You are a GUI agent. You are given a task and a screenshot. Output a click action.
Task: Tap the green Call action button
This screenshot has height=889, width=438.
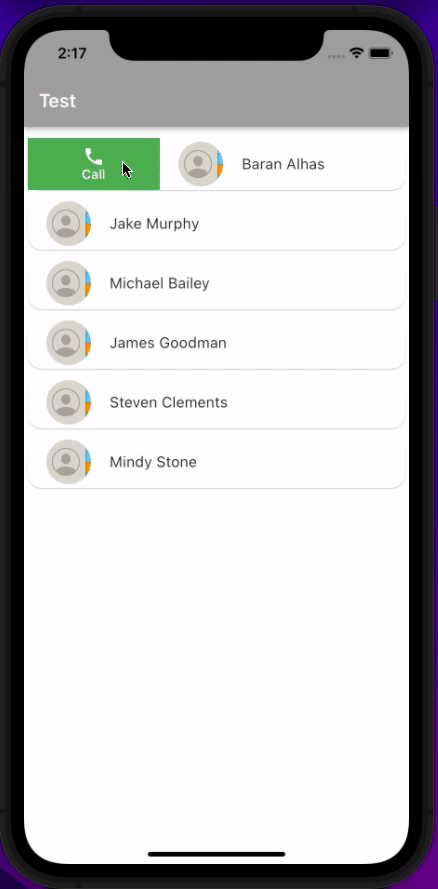93,164
